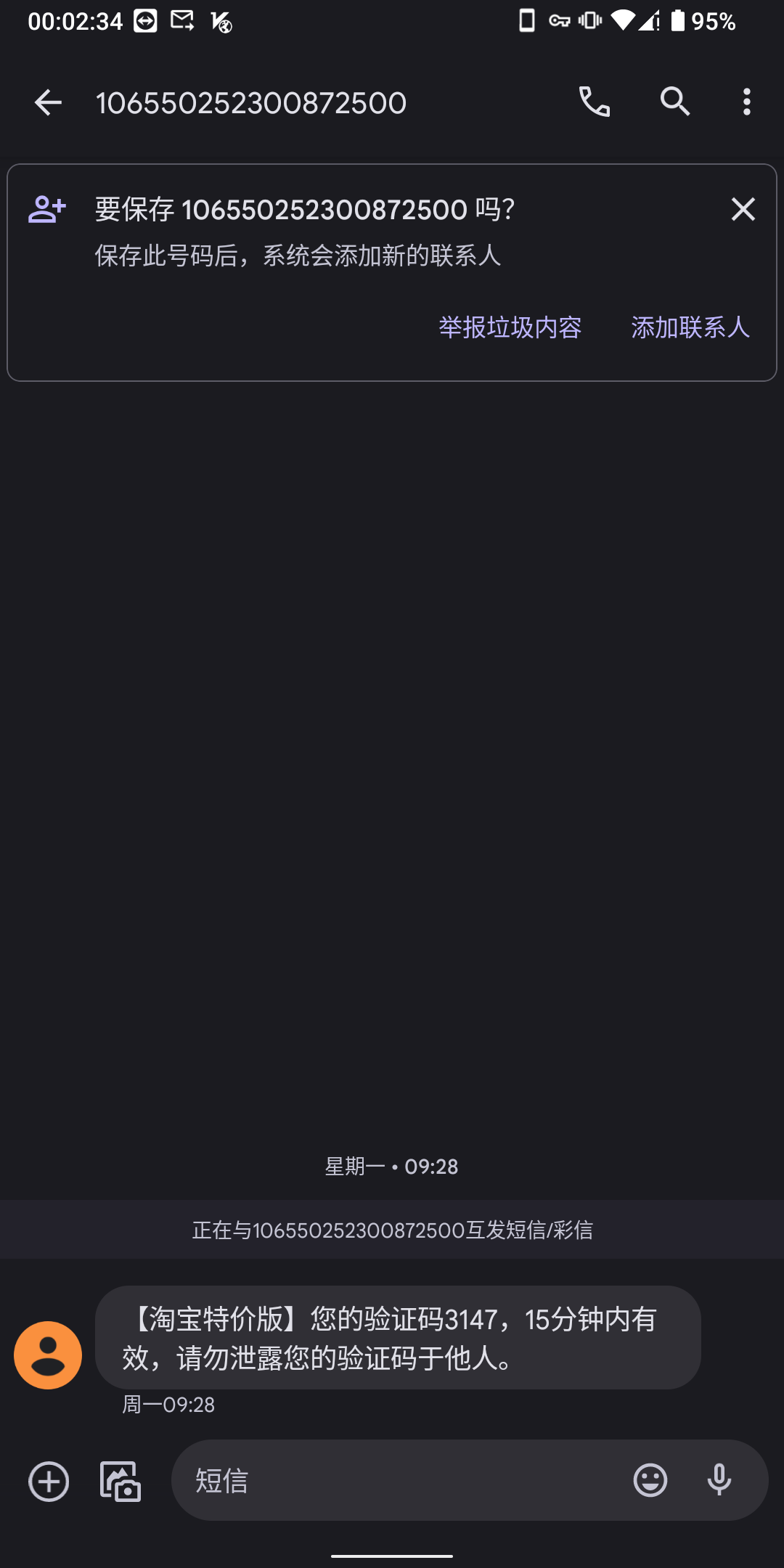
Task: Dismiss the save contact prompt
Action: pyautogui.click(x=743, y=209)
